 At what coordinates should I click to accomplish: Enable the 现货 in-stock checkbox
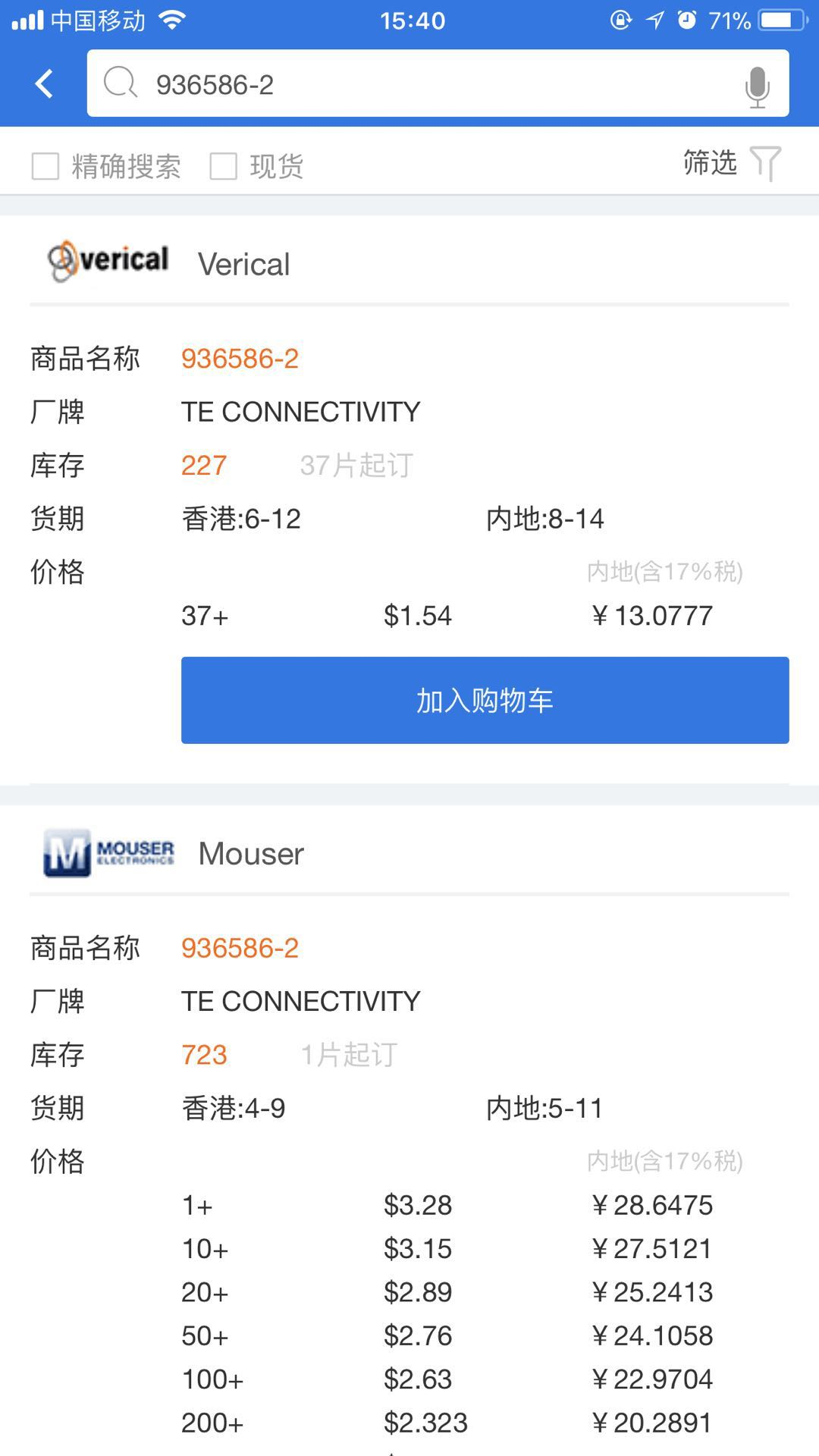tap(224, 166)
